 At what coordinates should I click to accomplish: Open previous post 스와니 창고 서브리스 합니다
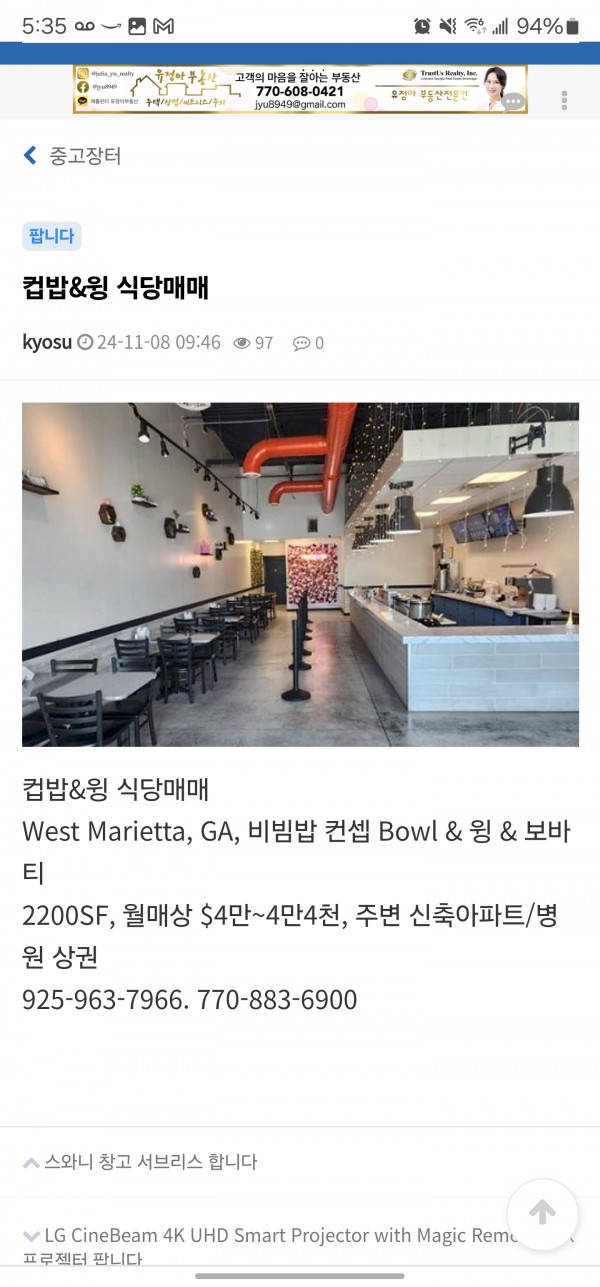pyautogui.click(x=150, y=1162)
